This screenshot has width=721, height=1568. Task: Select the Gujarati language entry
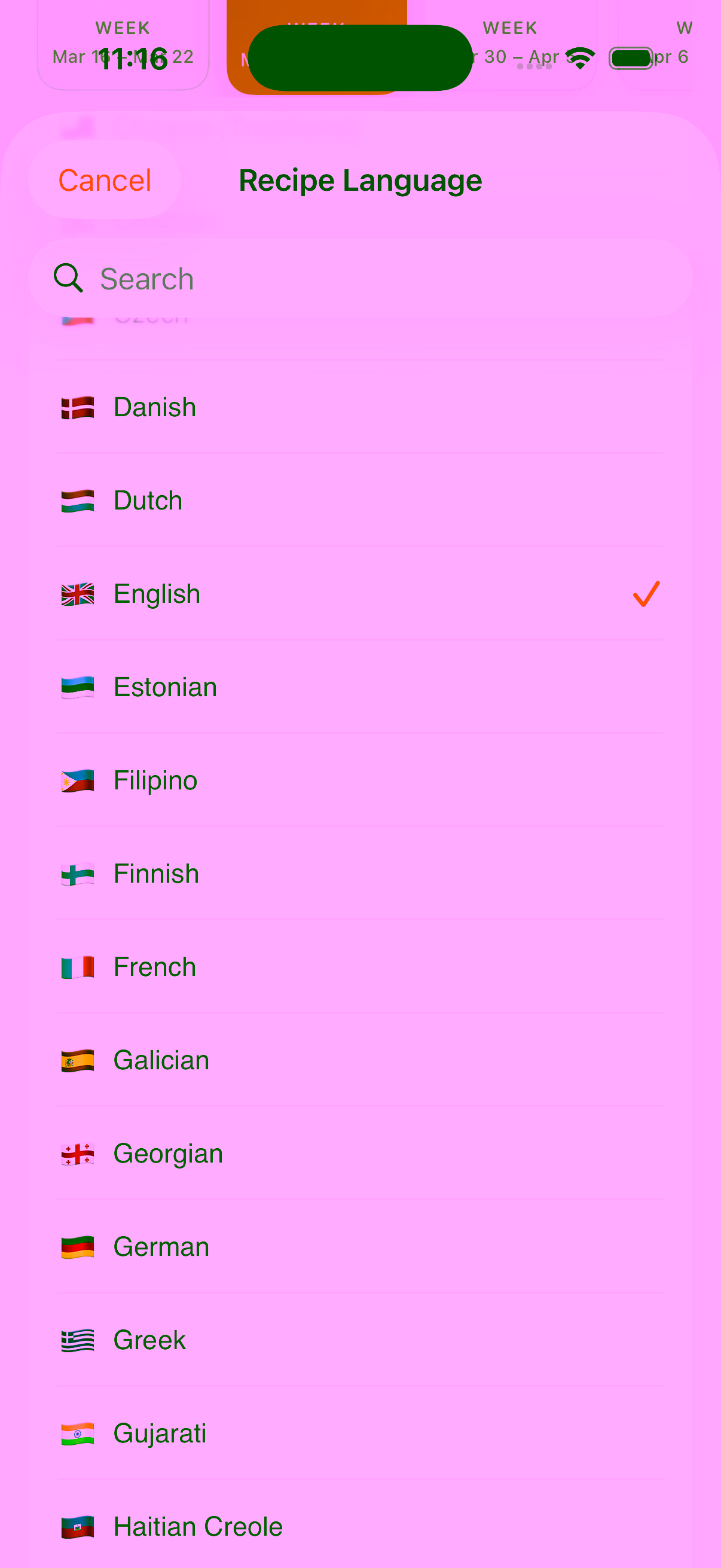coord(160,1433)
